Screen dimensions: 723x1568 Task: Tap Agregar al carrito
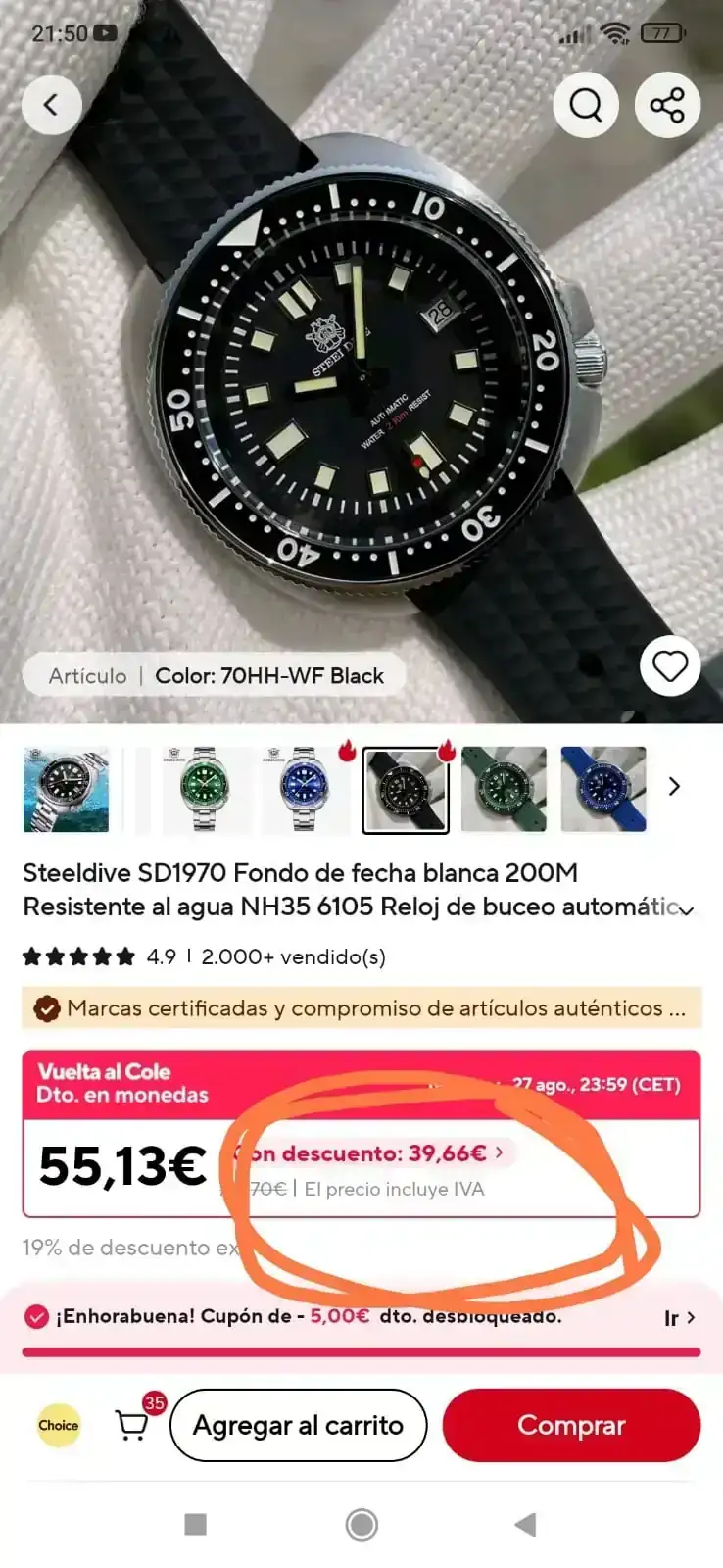[x=298, y=1425]
